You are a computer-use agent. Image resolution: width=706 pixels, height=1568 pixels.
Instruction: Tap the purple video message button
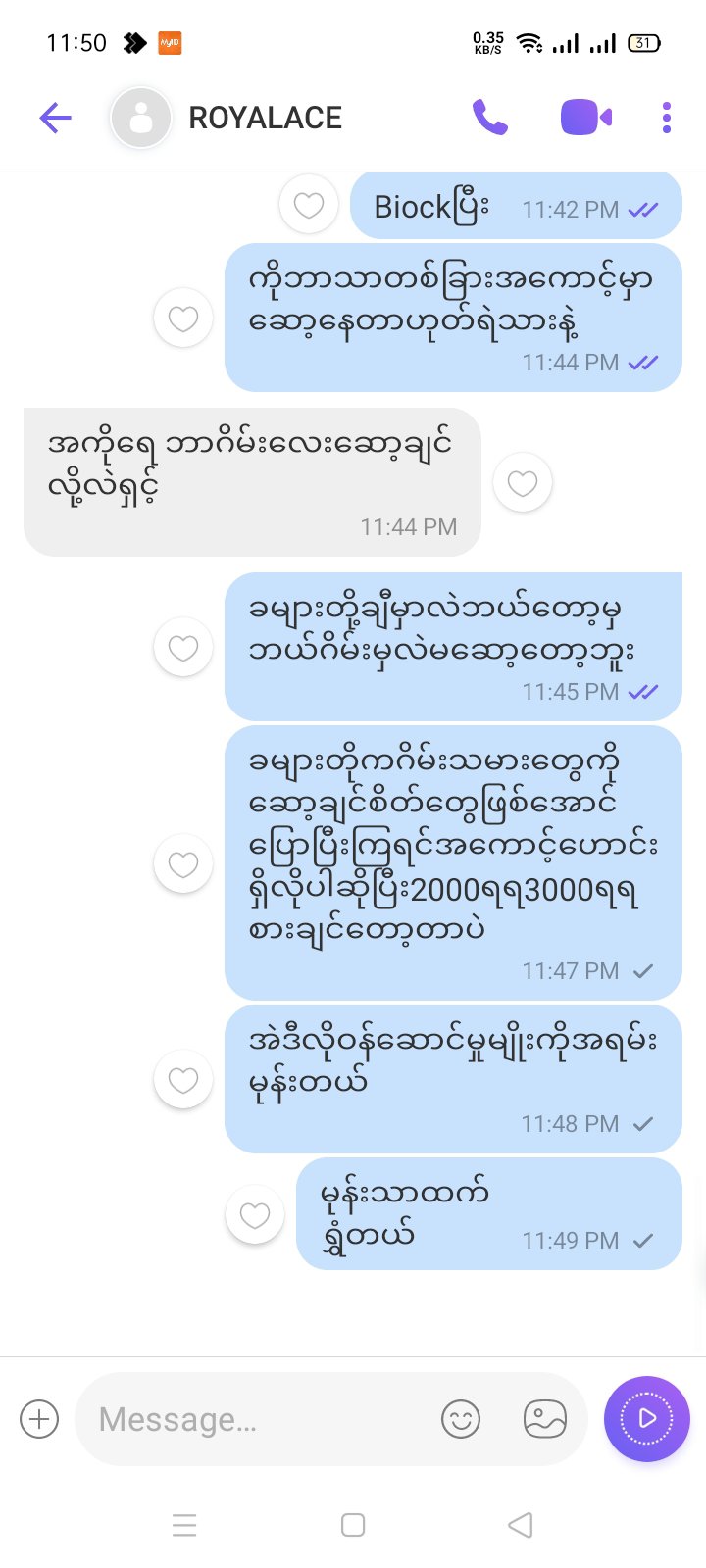pos(647,1419)
